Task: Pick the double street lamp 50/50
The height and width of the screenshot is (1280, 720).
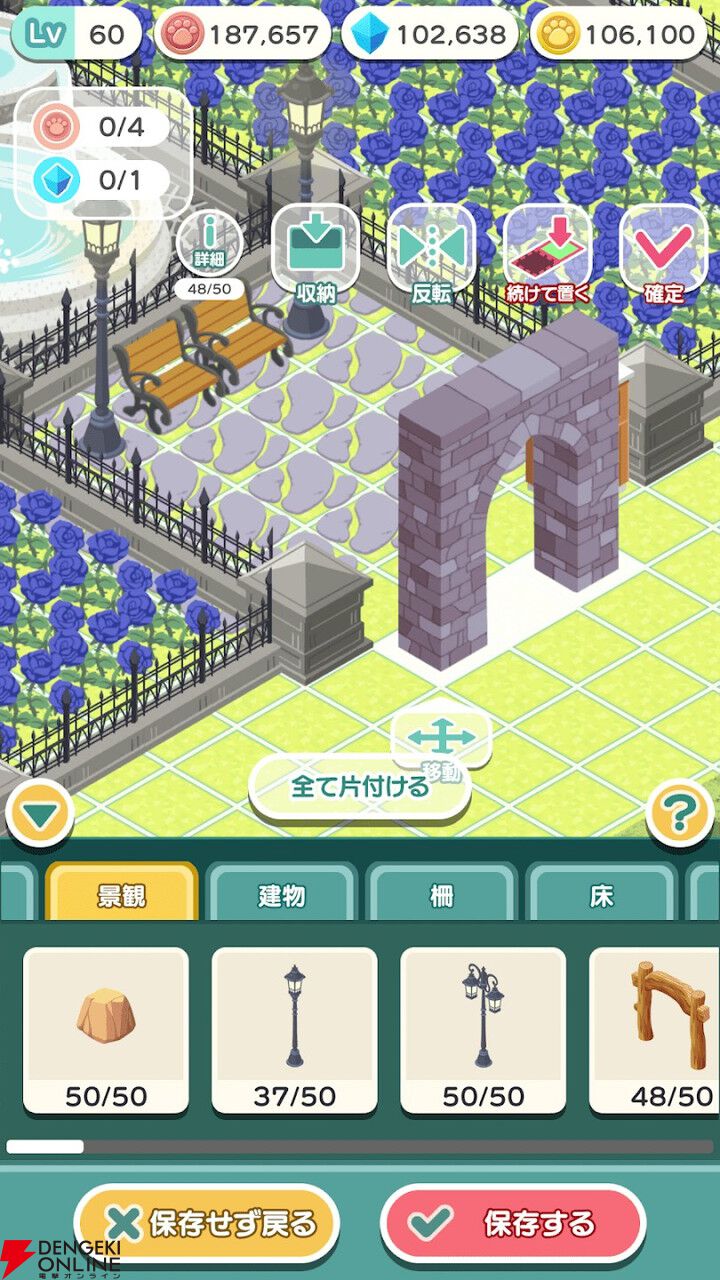Action: pyautogui.click(x=483, y=1030)
